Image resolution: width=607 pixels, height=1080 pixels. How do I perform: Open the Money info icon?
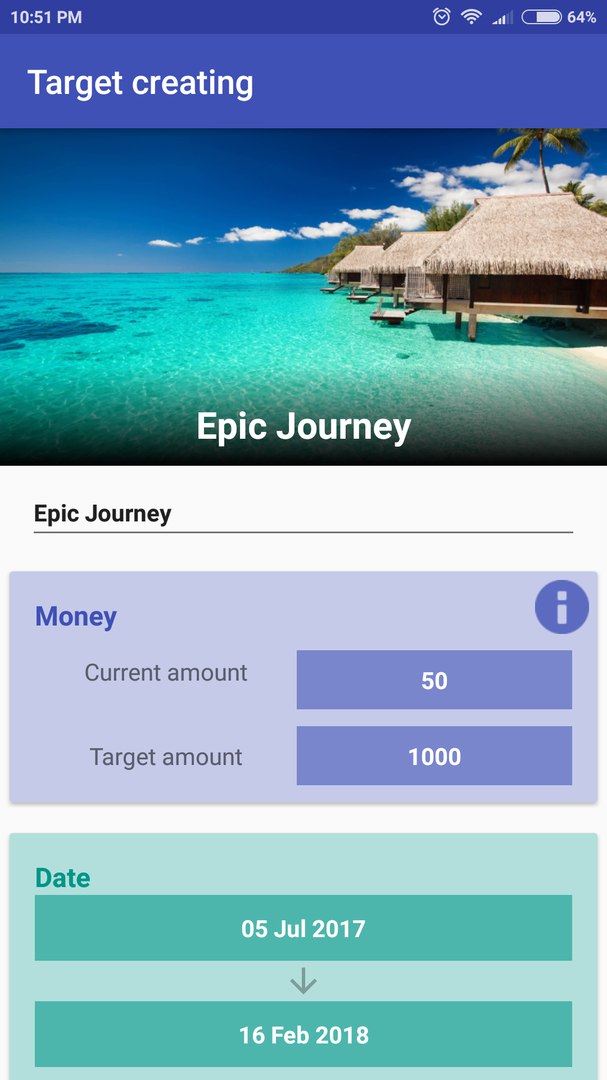click(561, 607)
